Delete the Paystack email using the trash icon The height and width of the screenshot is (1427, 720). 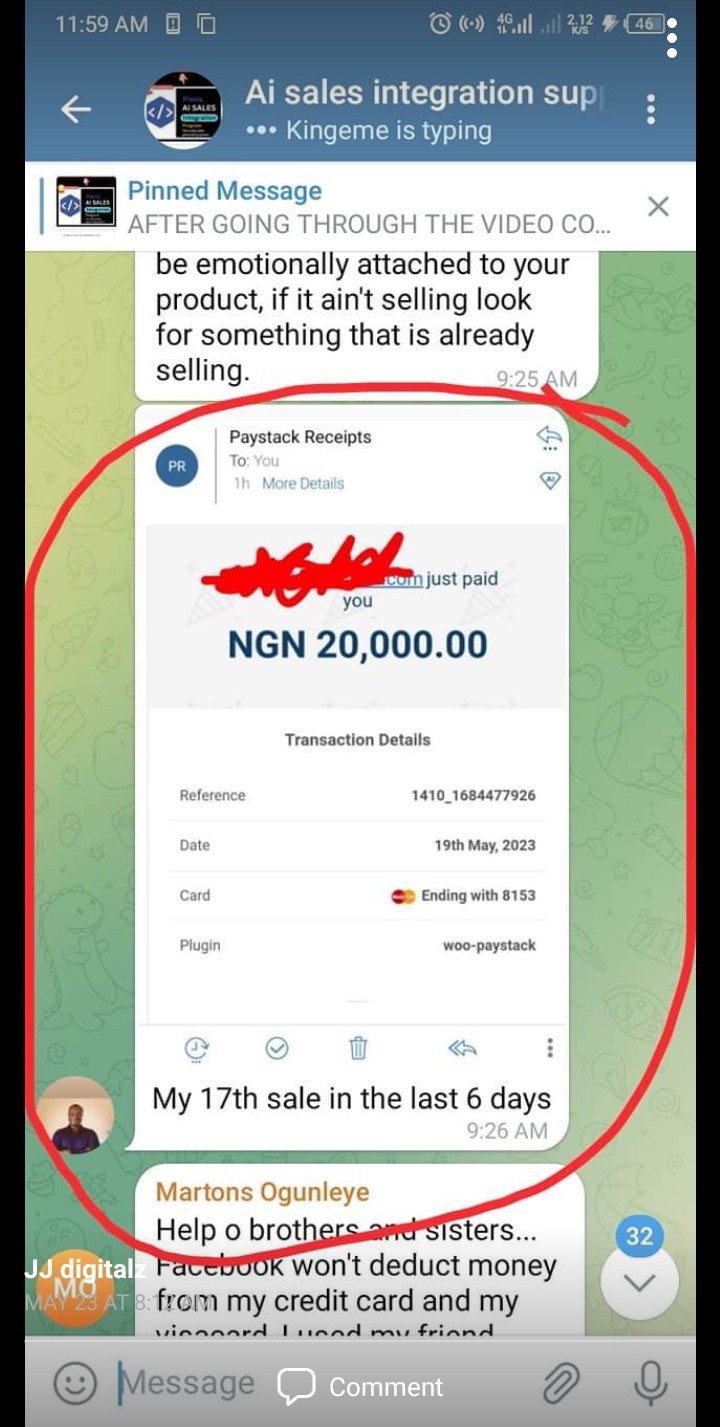pos(357,1049)
